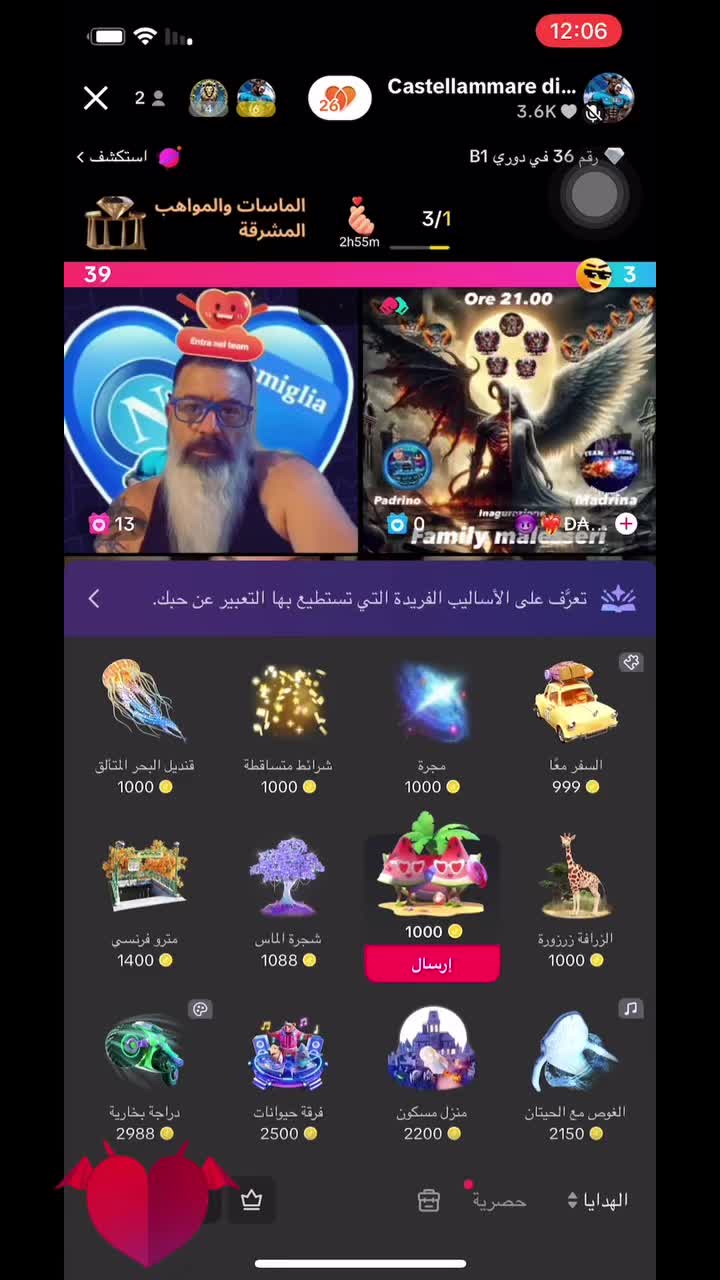Select the دراجة بخارية motorcycle gift
This screenshot has height=1280, width=720.
[145, 1074]
